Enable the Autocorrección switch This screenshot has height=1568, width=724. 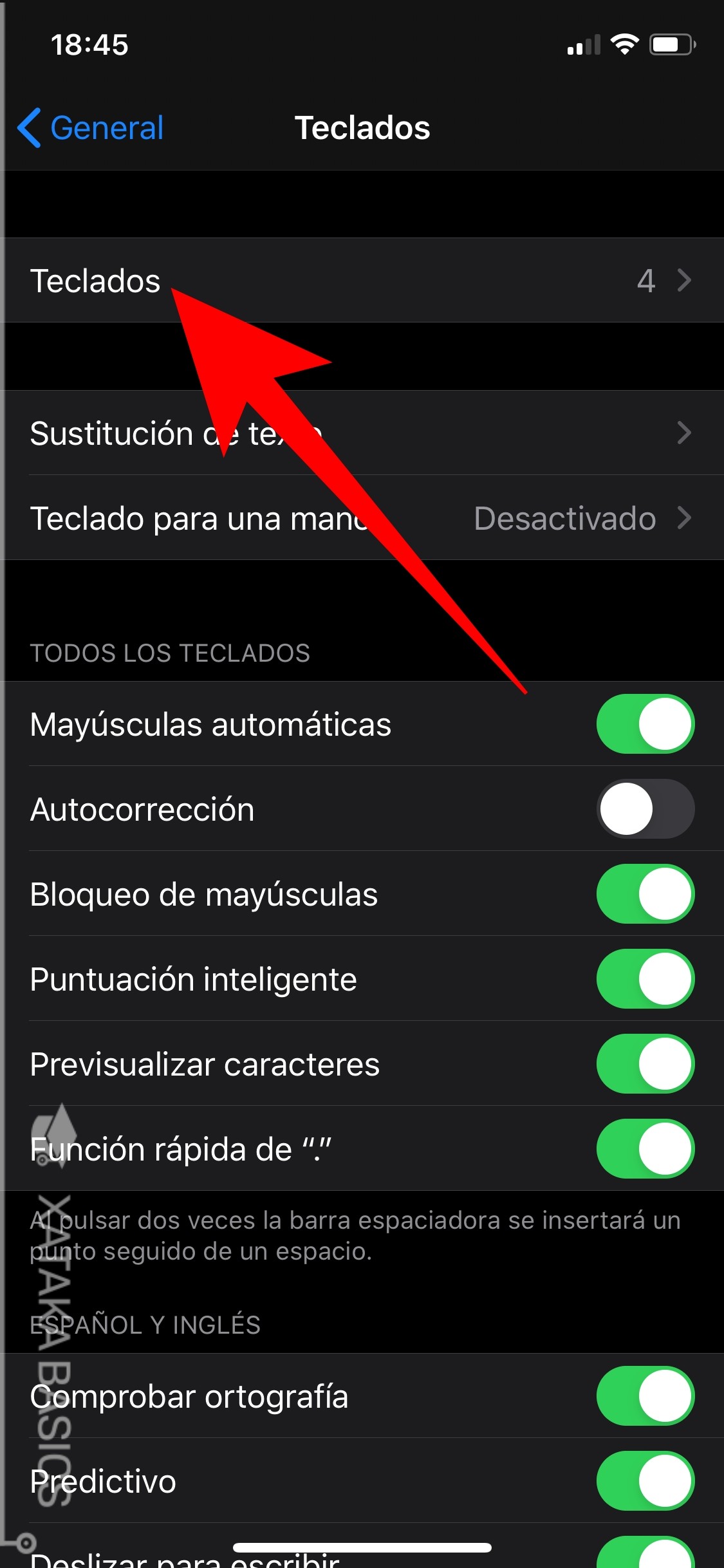pyautogui.click(x=645, y=808)
